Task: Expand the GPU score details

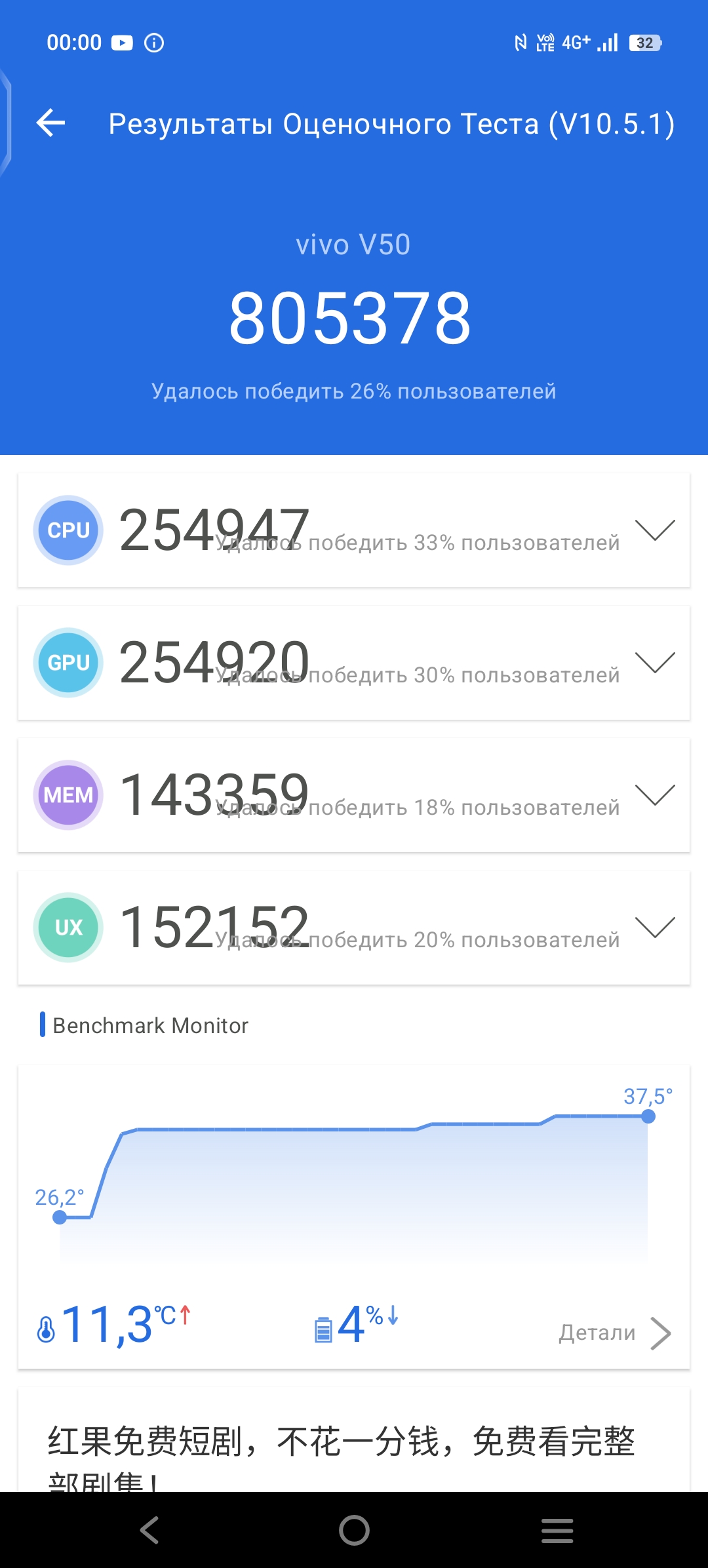Action: pos(655,662)
